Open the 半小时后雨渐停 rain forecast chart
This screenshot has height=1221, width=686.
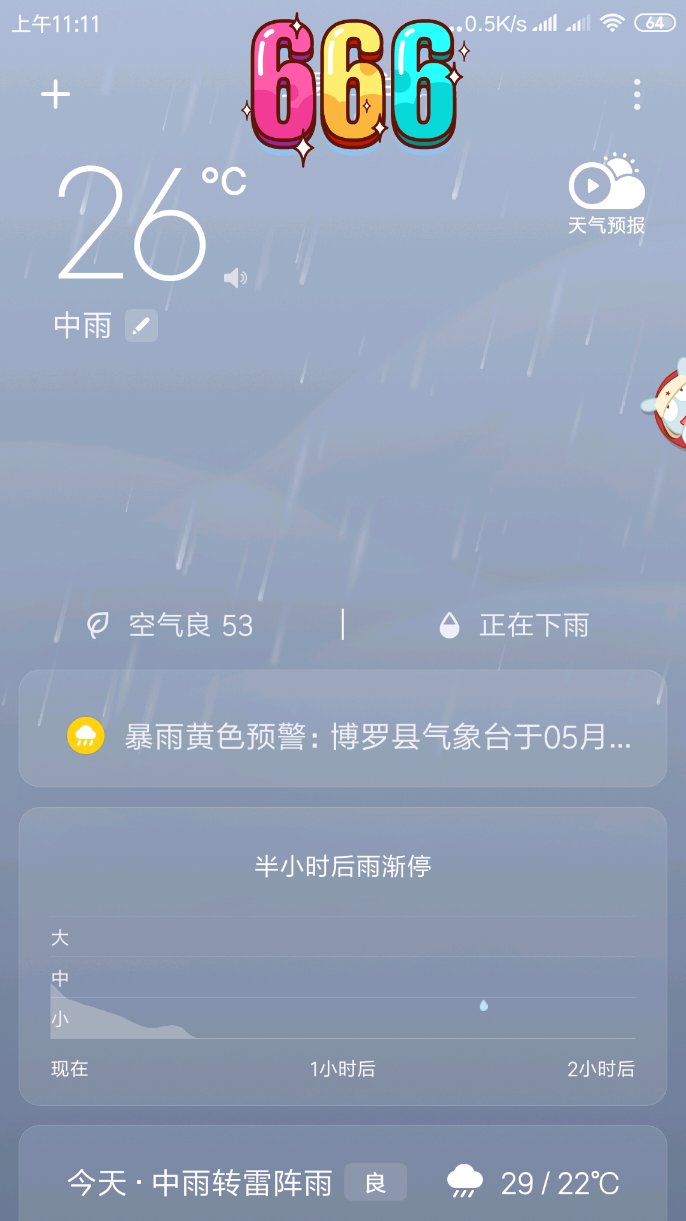pyautogui.click(x=342, y=955)
